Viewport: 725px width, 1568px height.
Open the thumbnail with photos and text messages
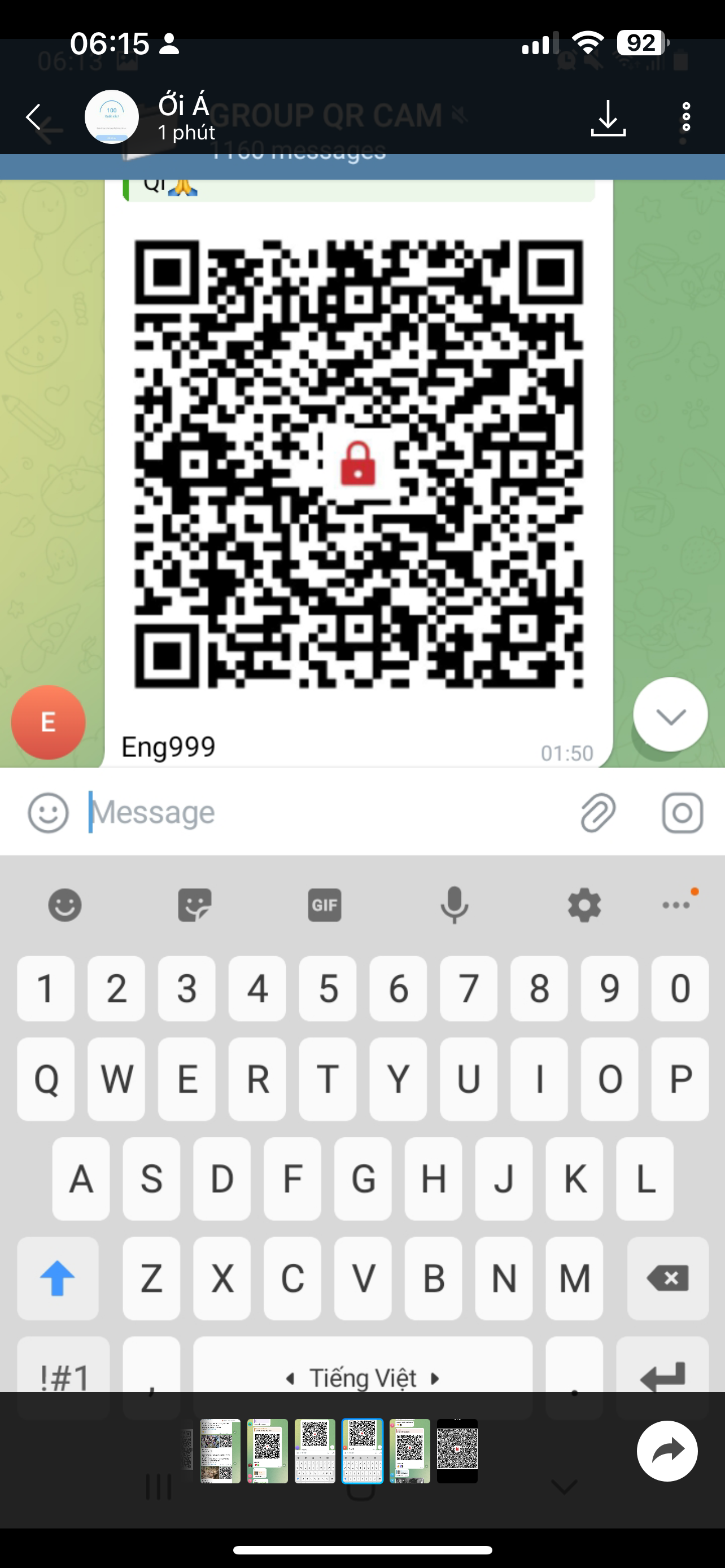coord(220,1451)
